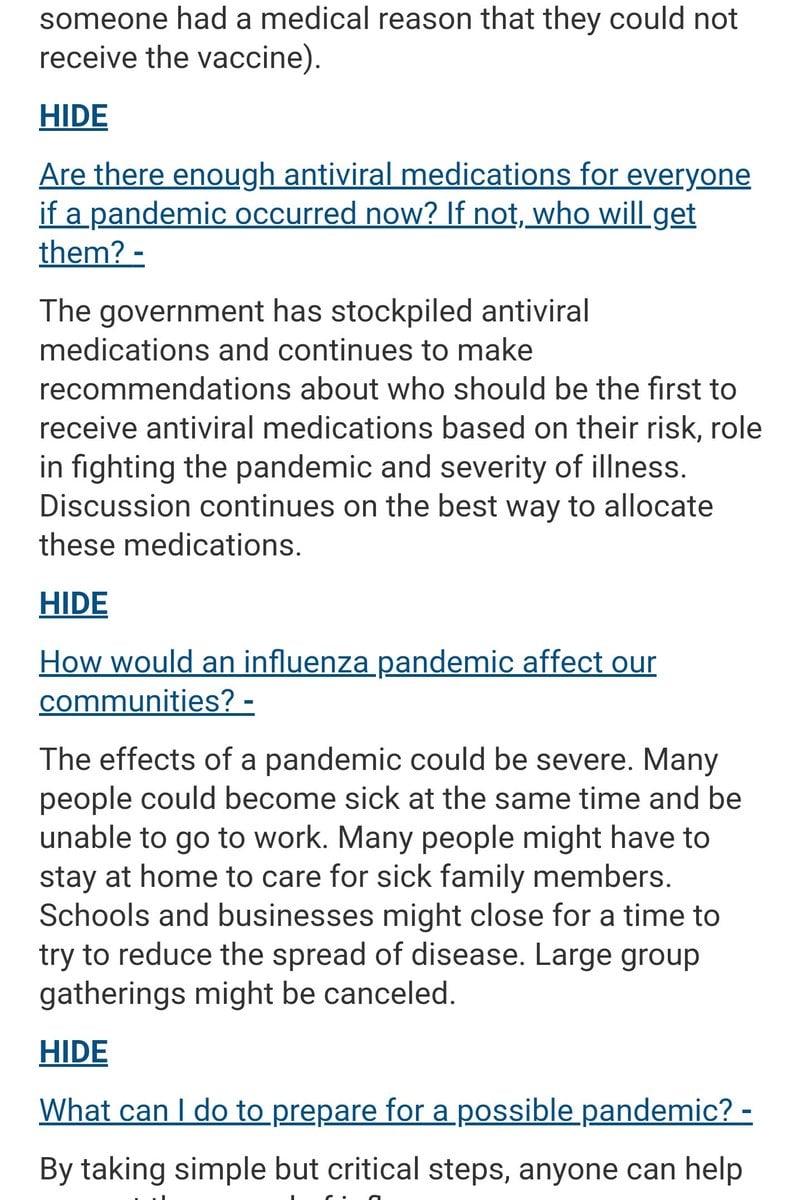This screenshot has height=1200, width=802.
Task: Collapse the 'How would an influenza pandemic affect our communities?' question
Action: [347, 682]
